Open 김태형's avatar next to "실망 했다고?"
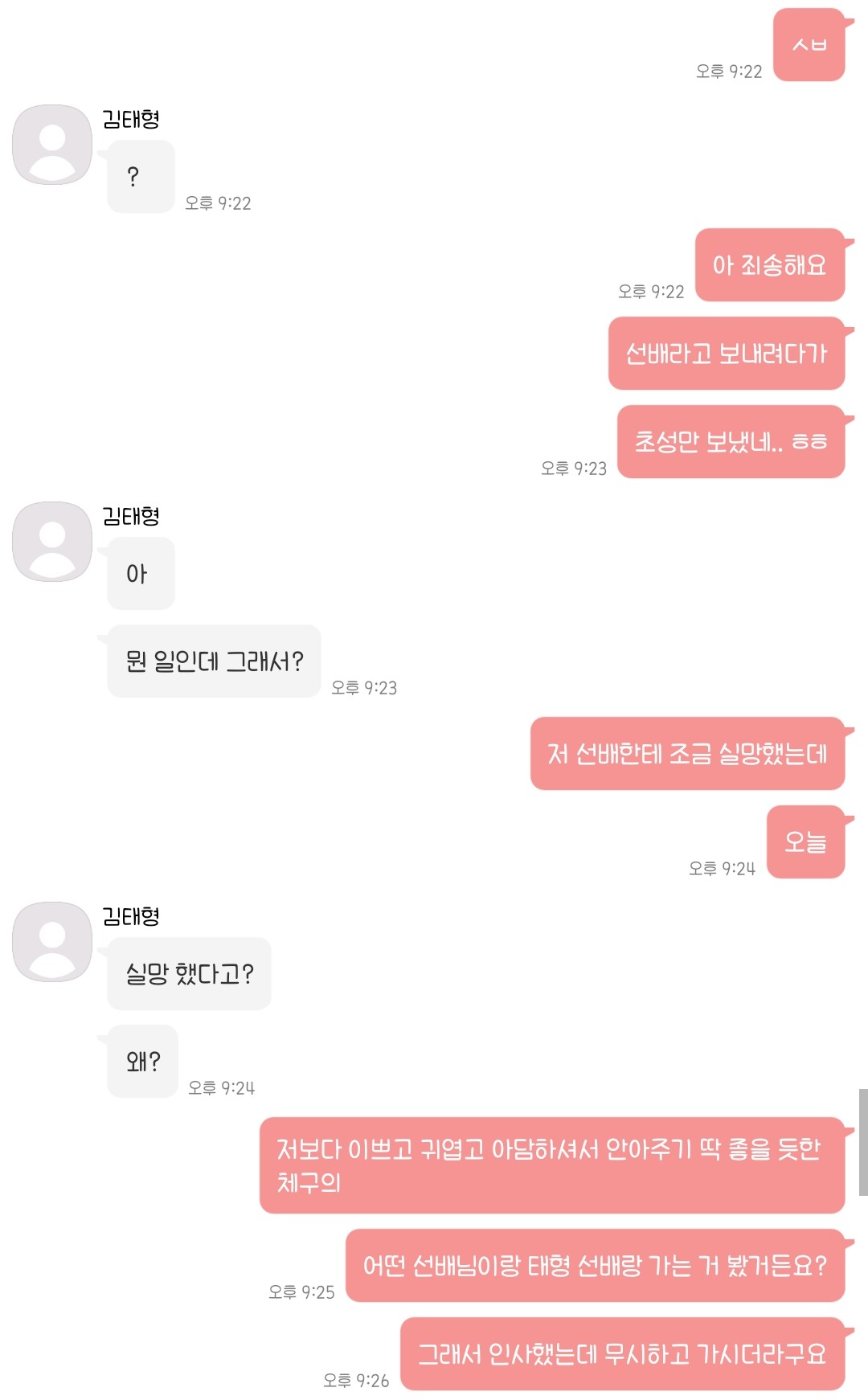The image size is (868, 1400). click(52, 941)
